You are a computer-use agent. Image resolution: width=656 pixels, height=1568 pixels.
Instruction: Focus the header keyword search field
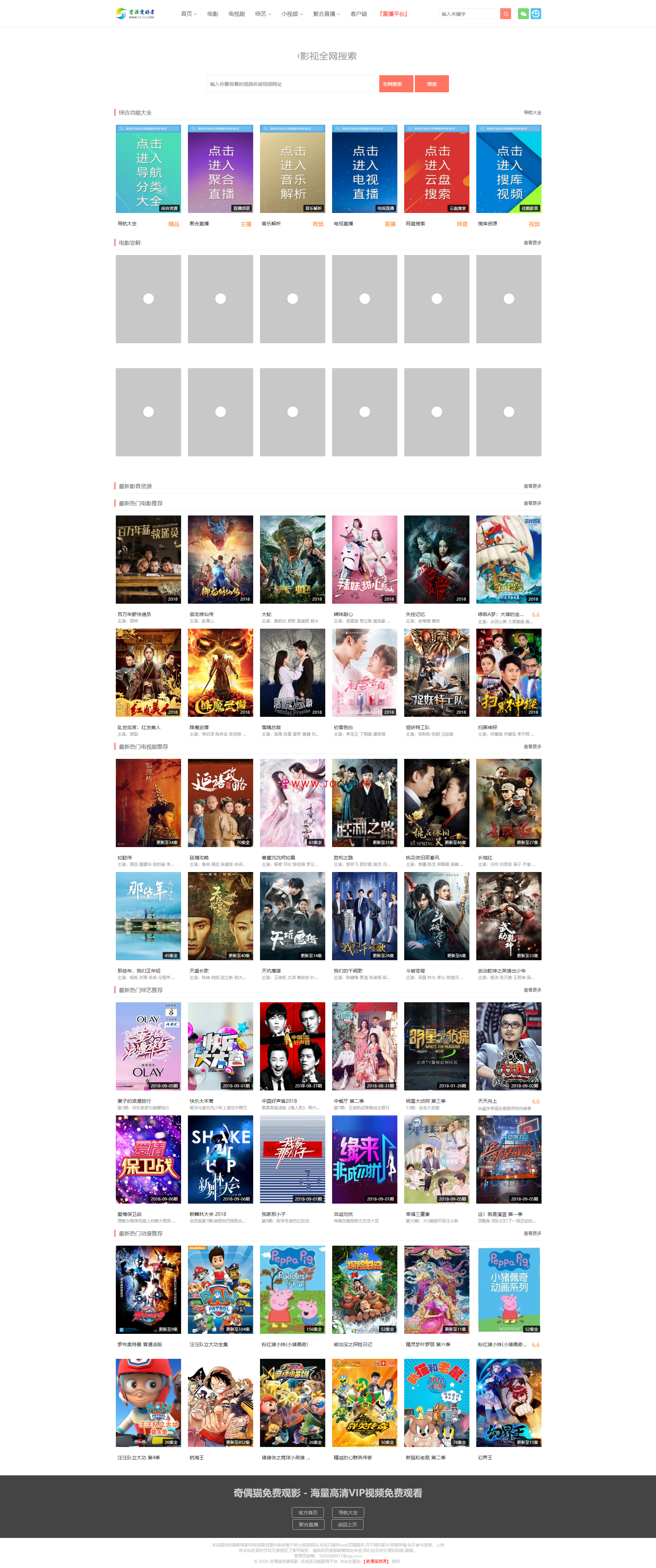coord(468,14)
